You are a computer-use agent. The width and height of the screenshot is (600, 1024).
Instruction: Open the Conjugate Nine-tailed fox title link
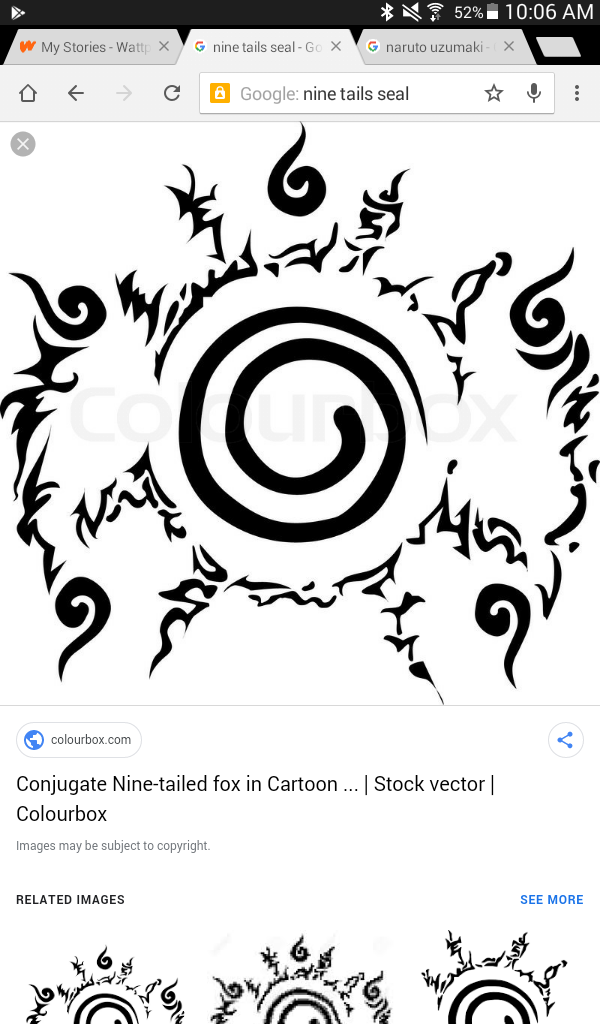pyautogui.click(x=255, y=798)
